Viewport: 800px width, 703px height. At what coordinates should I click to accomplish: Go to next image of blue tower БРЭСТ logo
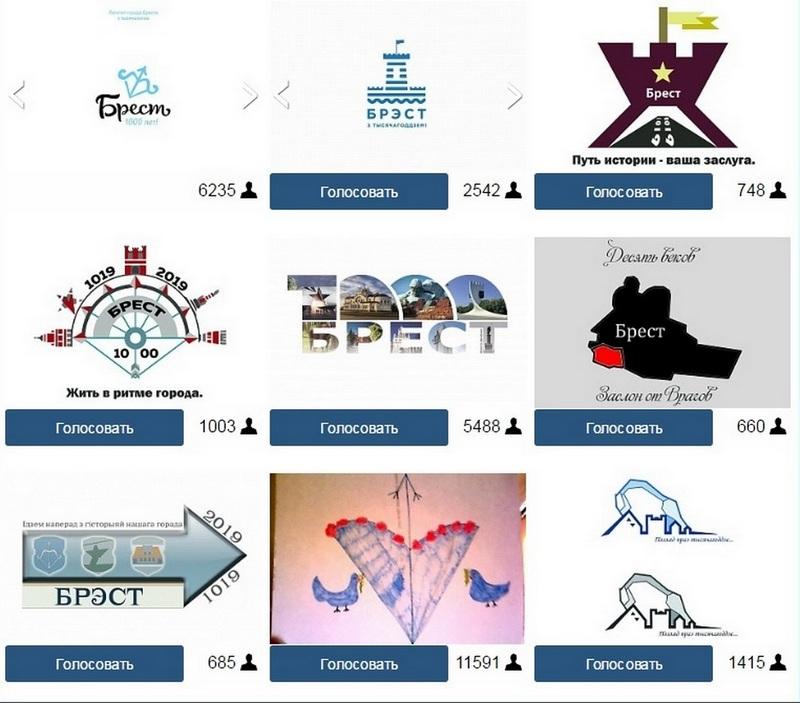click(514, 96)
